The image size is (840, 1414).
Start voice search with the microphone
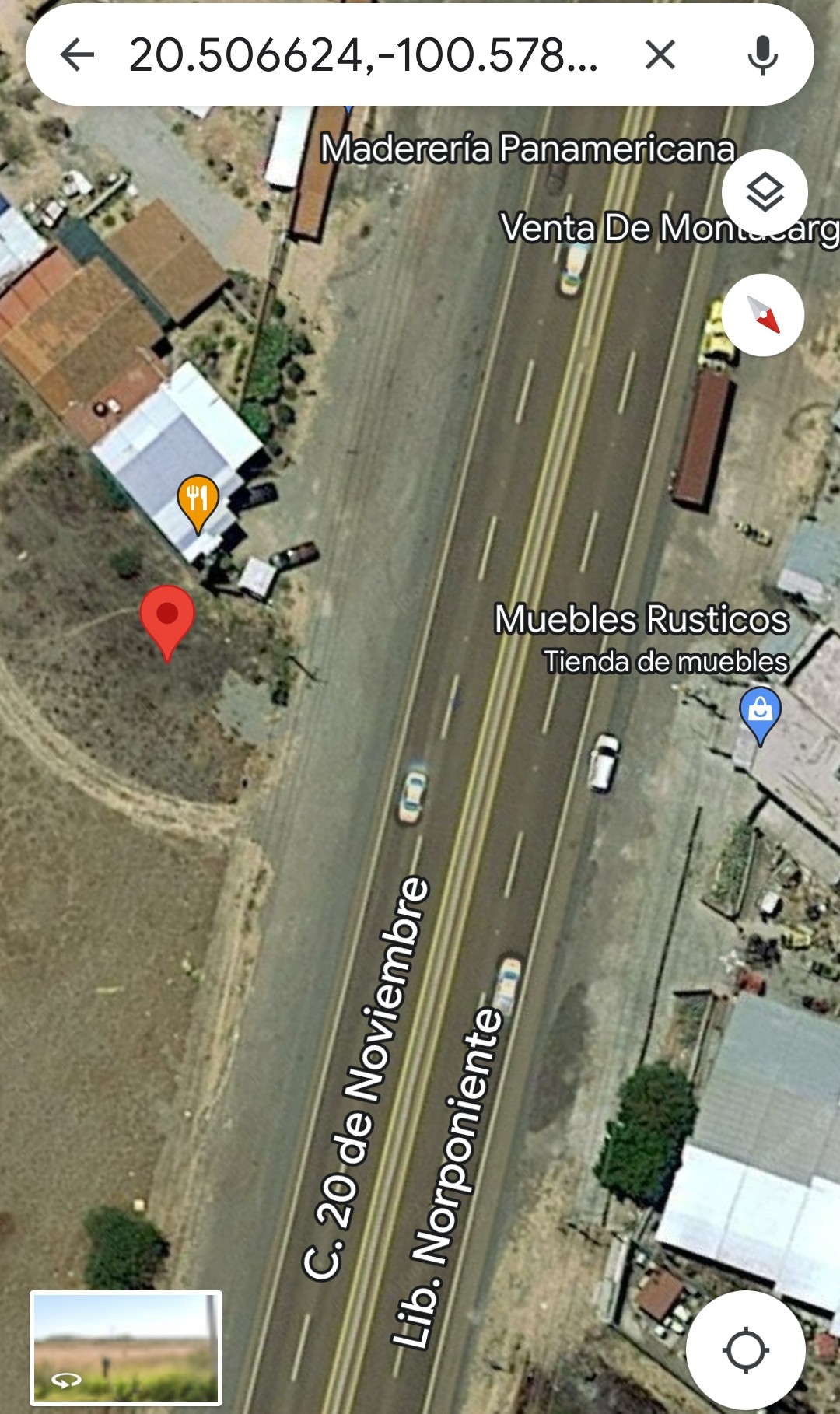[x=762, y=55]
